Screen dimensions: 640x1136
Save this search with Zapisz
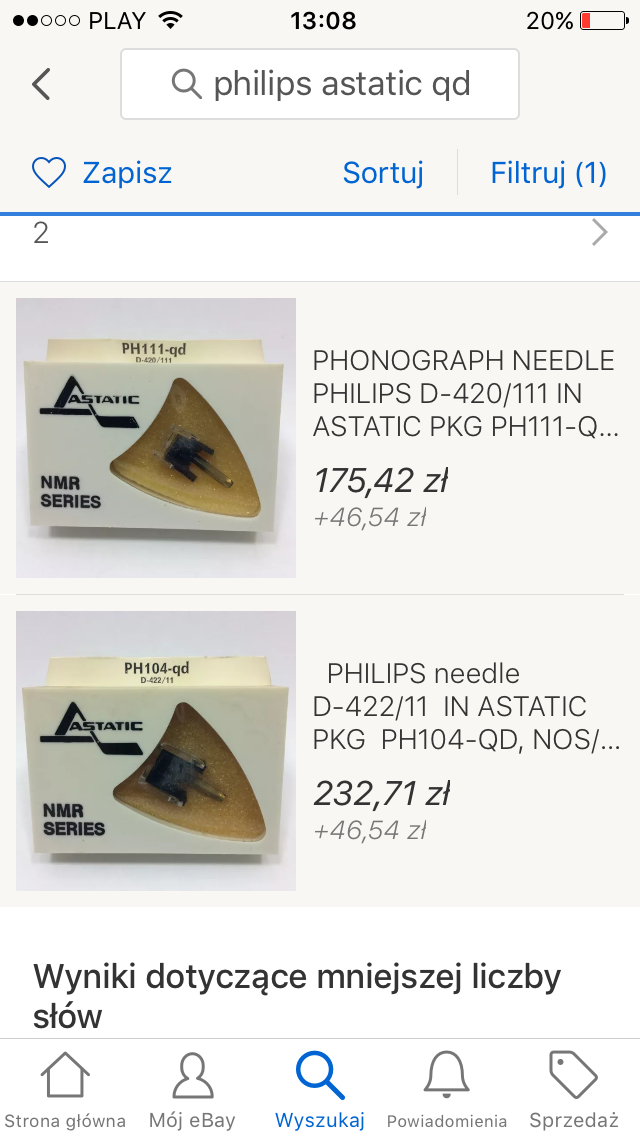click(x=102, y=173)
